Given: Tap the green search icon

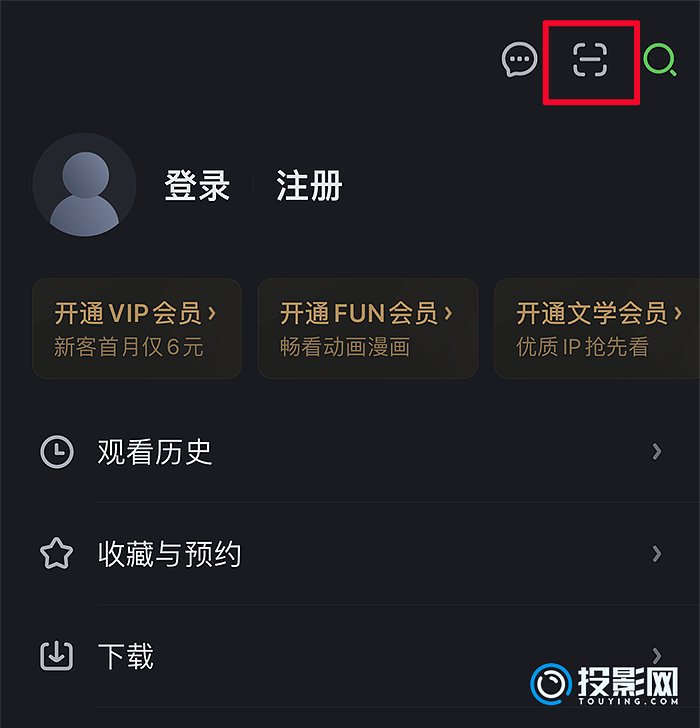Looking at the screenshot, I should coord(660,61).
